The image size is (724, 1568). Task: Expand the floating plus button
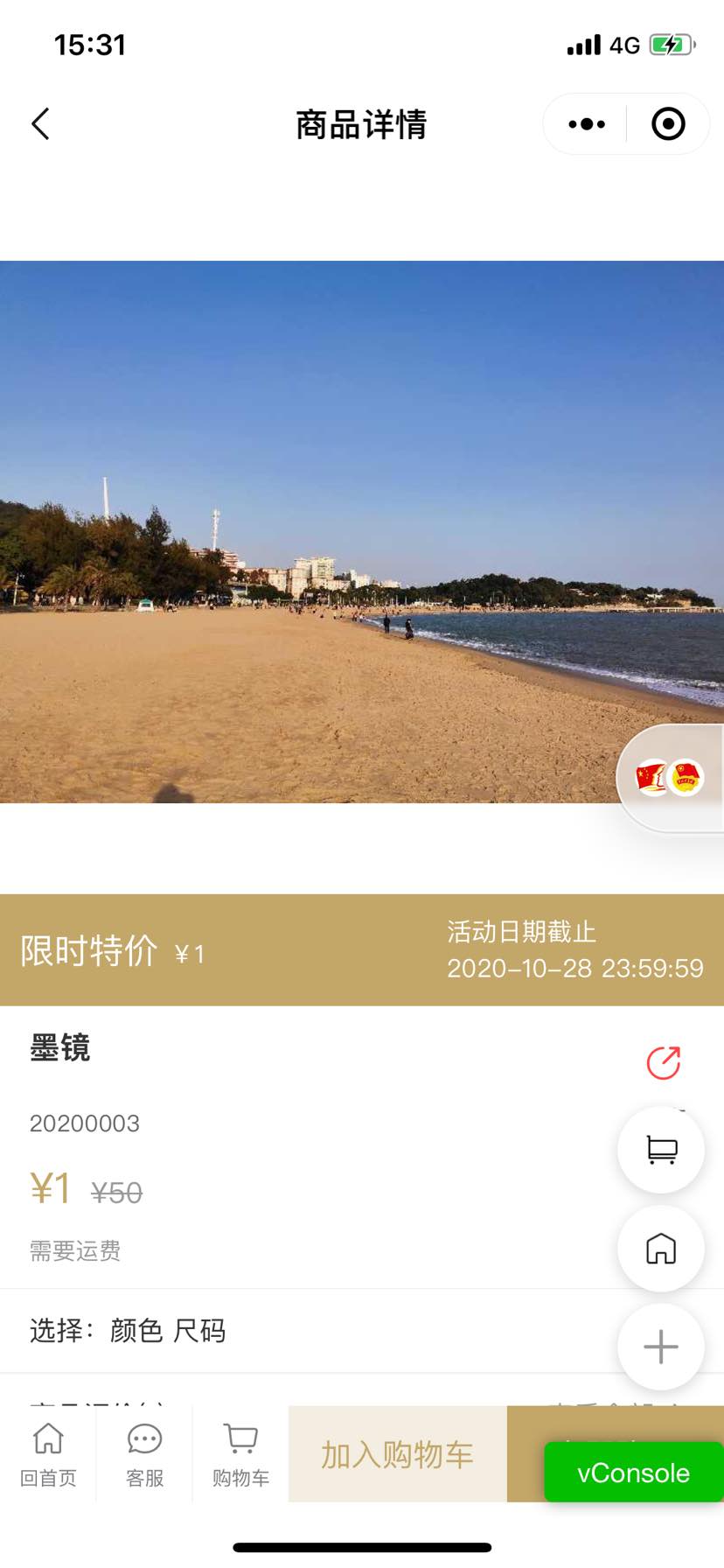tap(661, 1347)
